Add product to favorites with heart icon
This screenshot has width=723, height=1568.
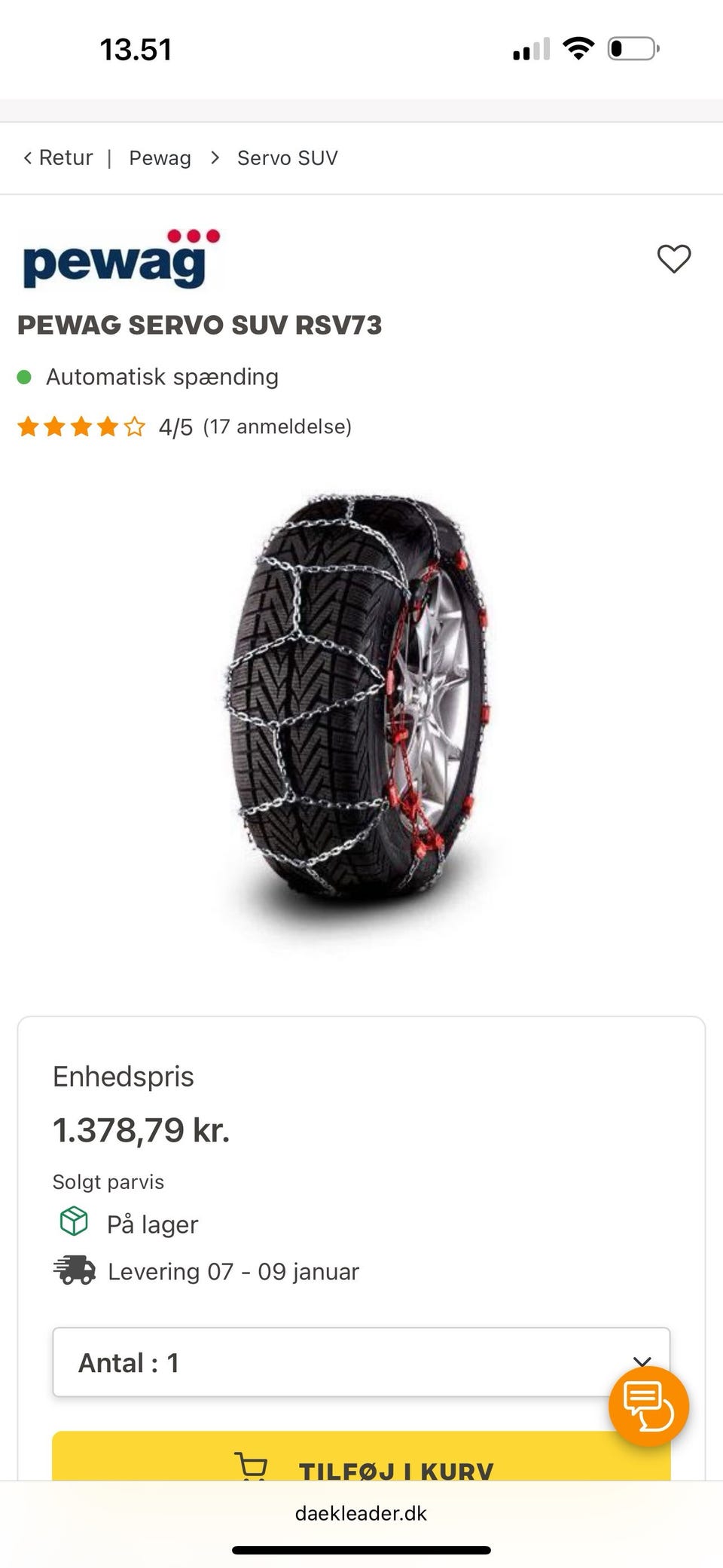[x=673, y=258]
